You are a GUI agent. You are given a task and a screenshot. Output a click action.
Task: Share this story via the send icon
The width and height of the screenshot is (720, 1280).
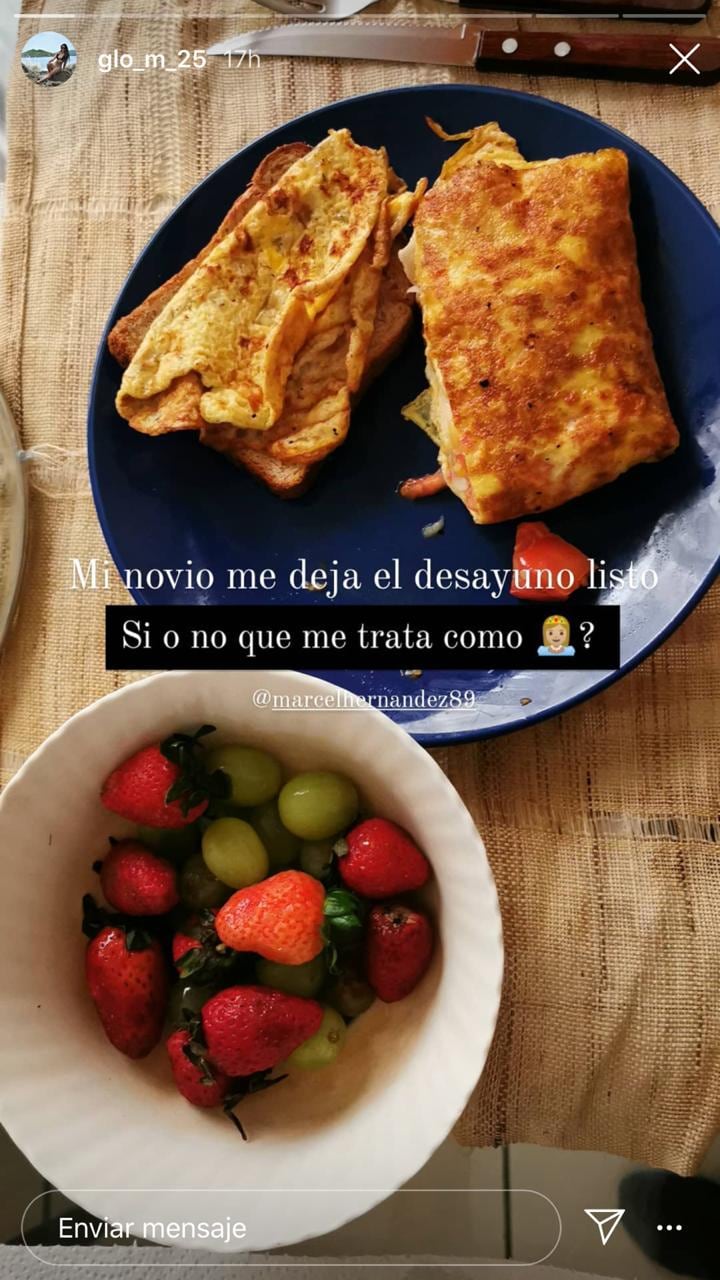click(x=604, y=1226)
